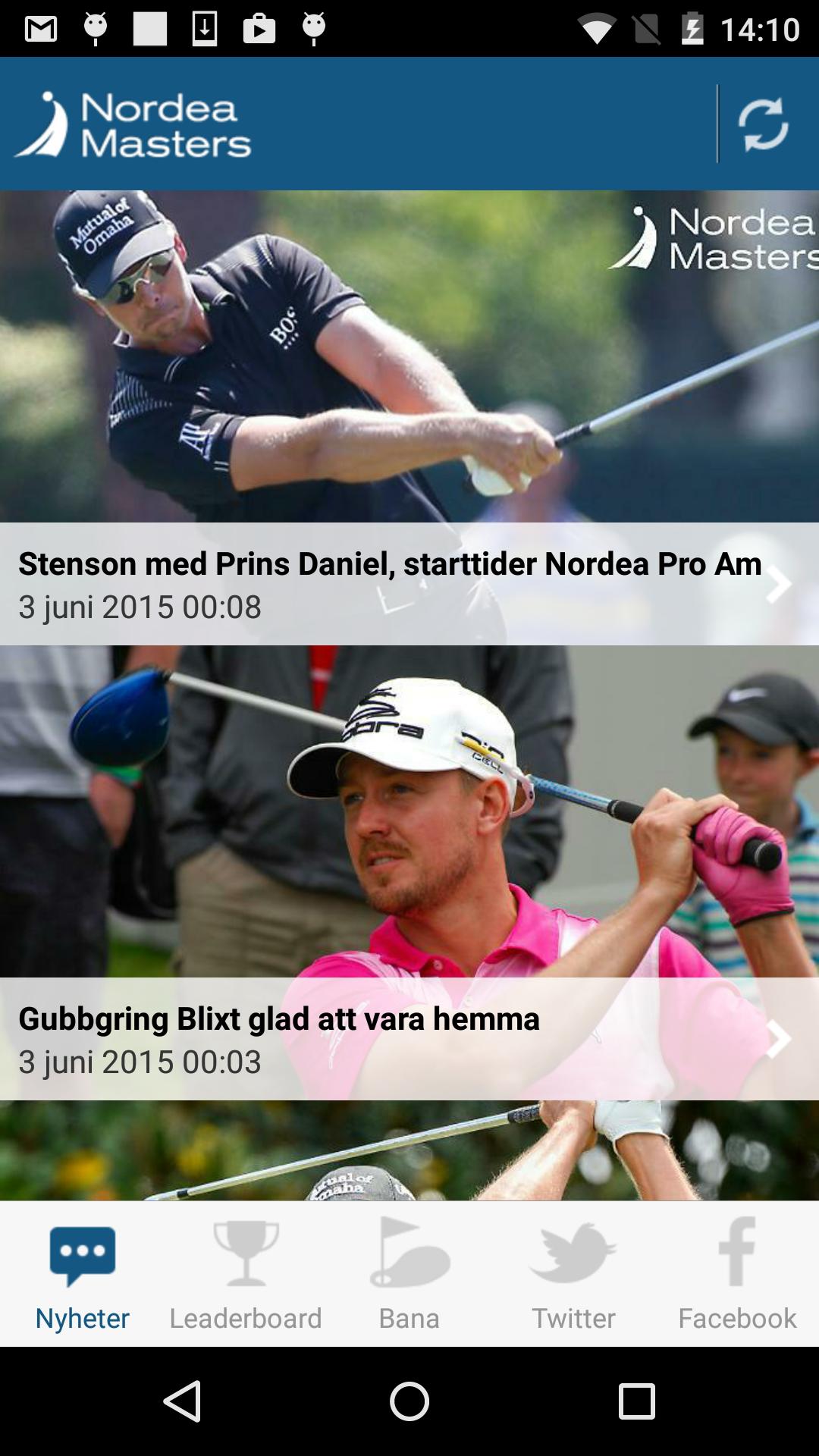Switch to the Leaderboard tab
The width and height of the screenshot is (819, 1456).
tap(246, 1274)
